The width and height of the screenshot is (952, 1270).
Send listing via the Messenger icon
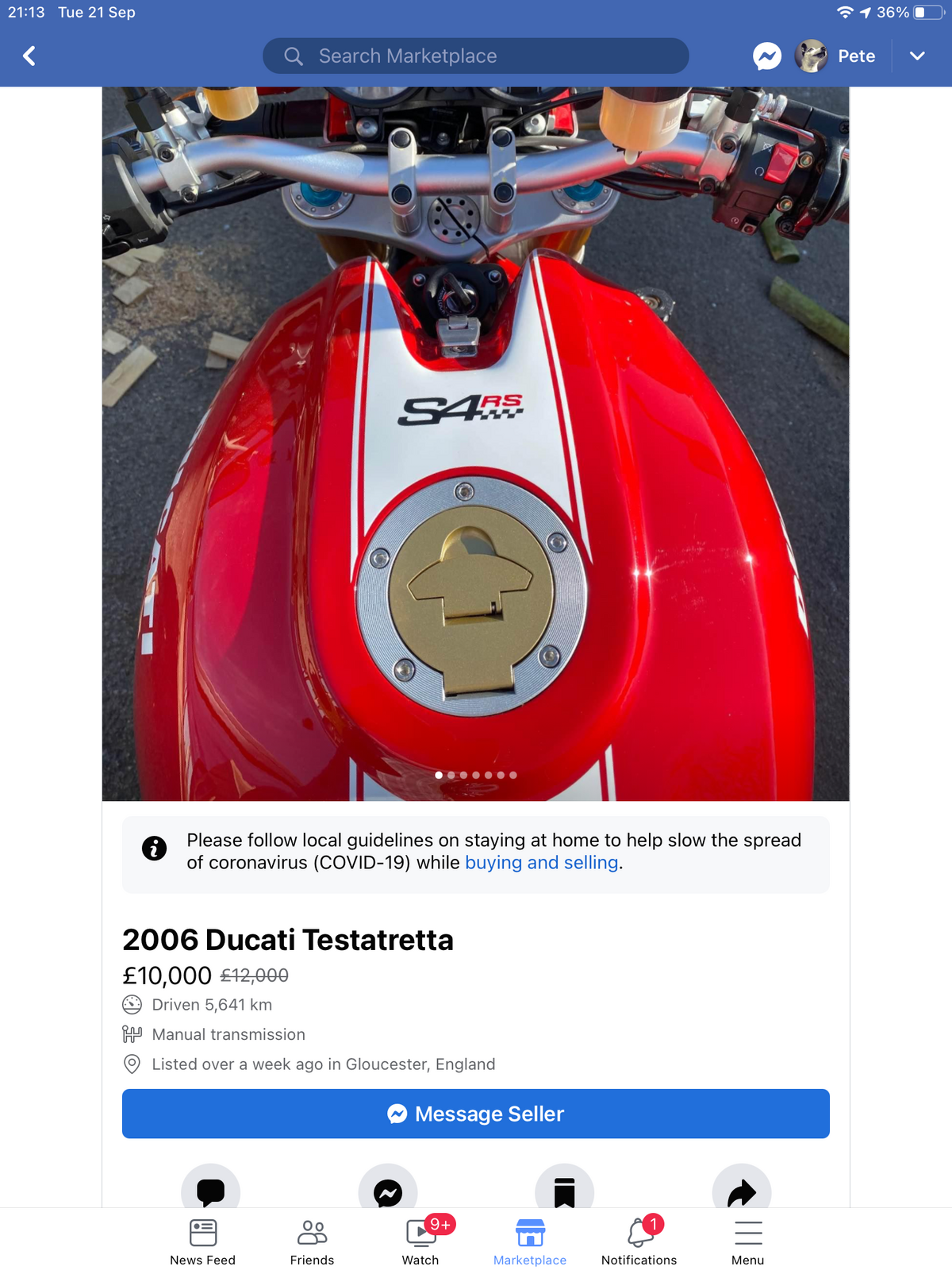(x=388, y=1191)
